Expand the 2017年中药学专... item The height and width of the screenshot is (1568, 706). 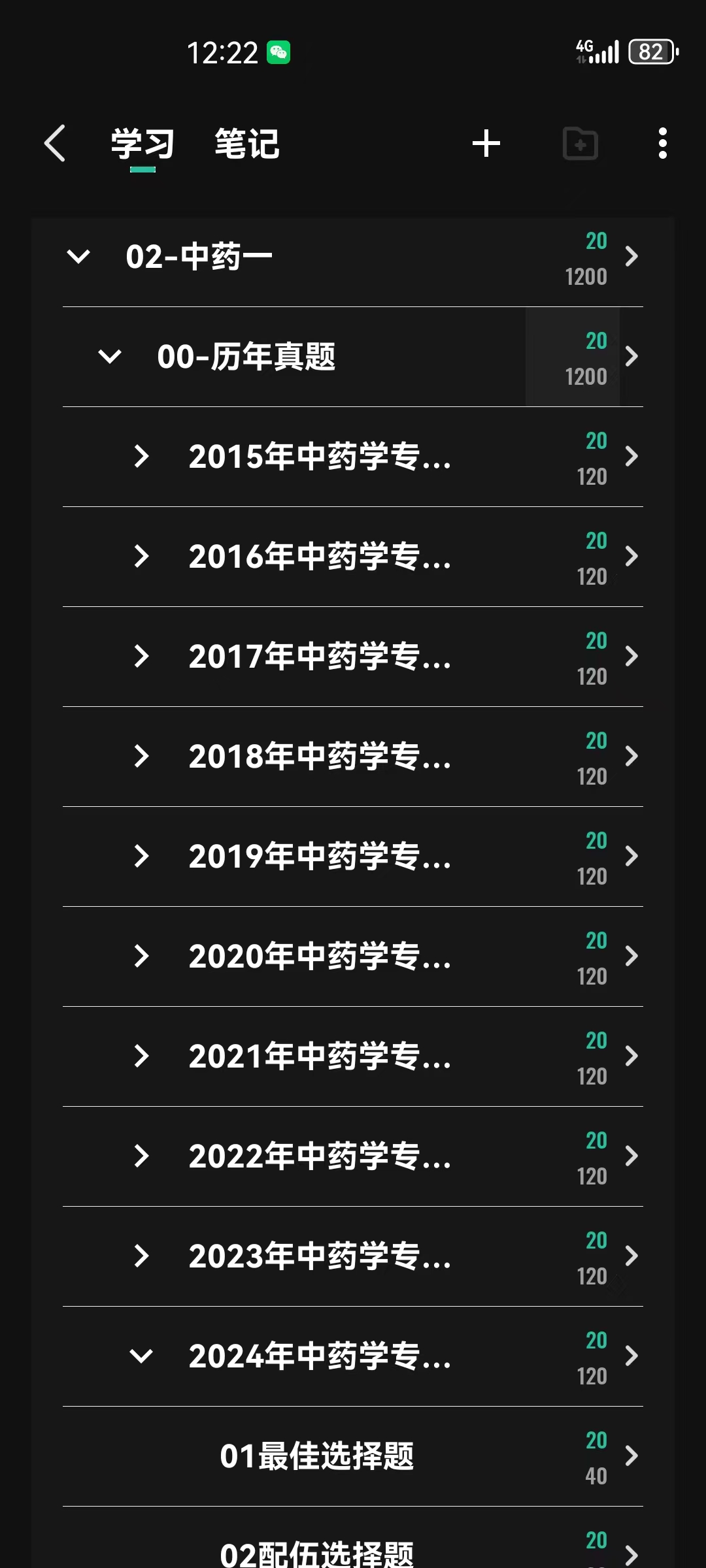pyautogui.click(x=141, y=657)
